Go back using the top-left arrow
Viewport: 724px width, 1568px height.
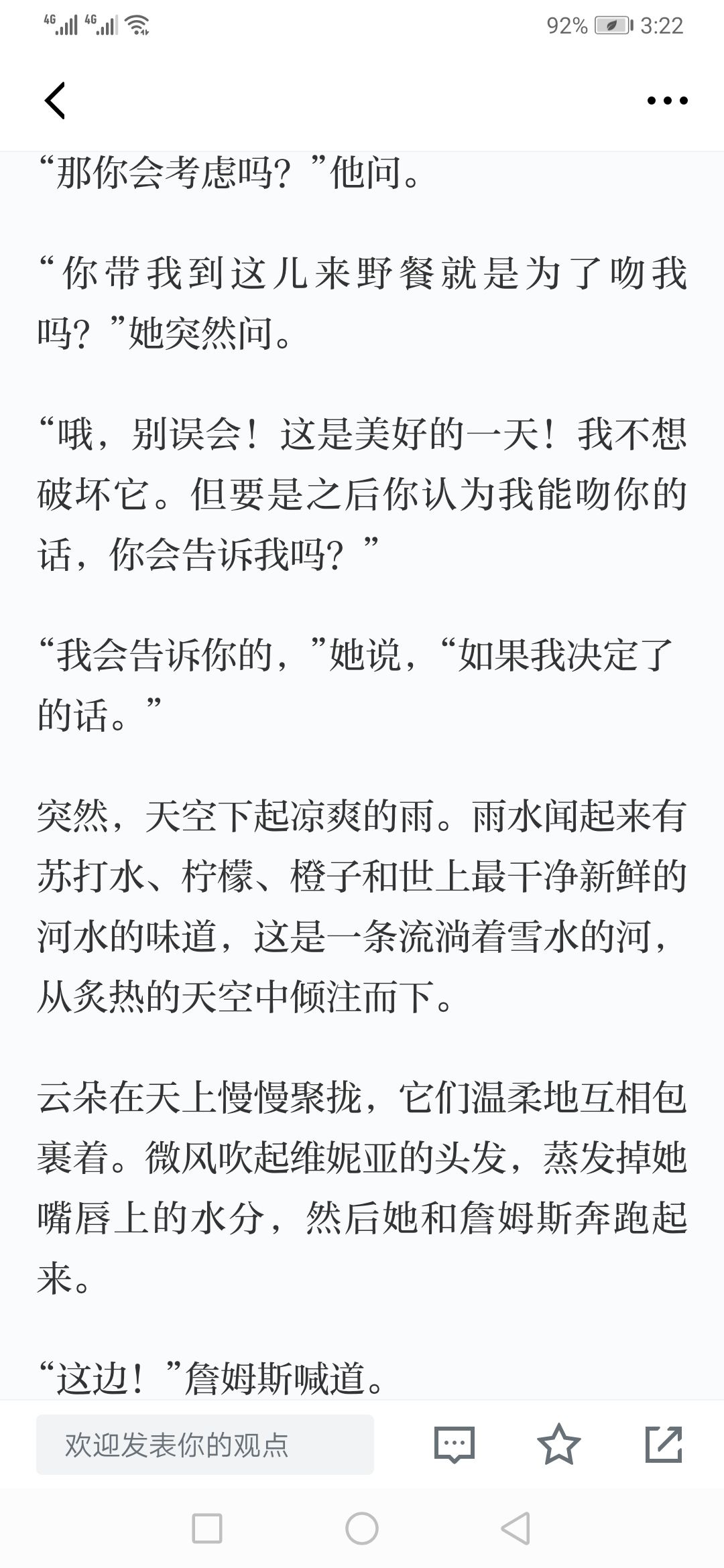point(55,101)
